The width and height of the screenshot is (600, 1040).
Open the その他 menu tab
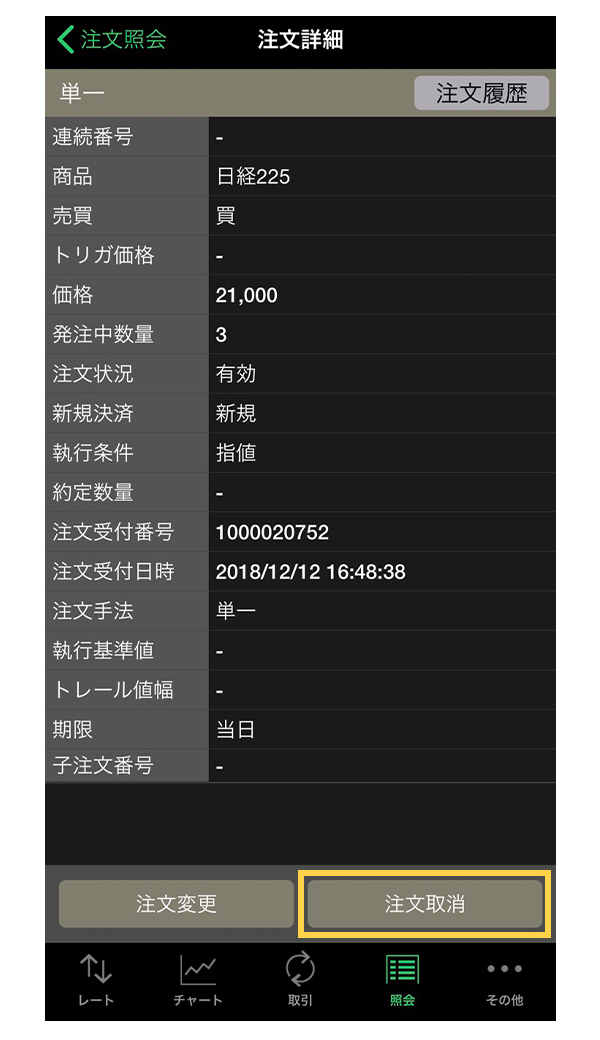pyautogui.click(x=504, y=980)
